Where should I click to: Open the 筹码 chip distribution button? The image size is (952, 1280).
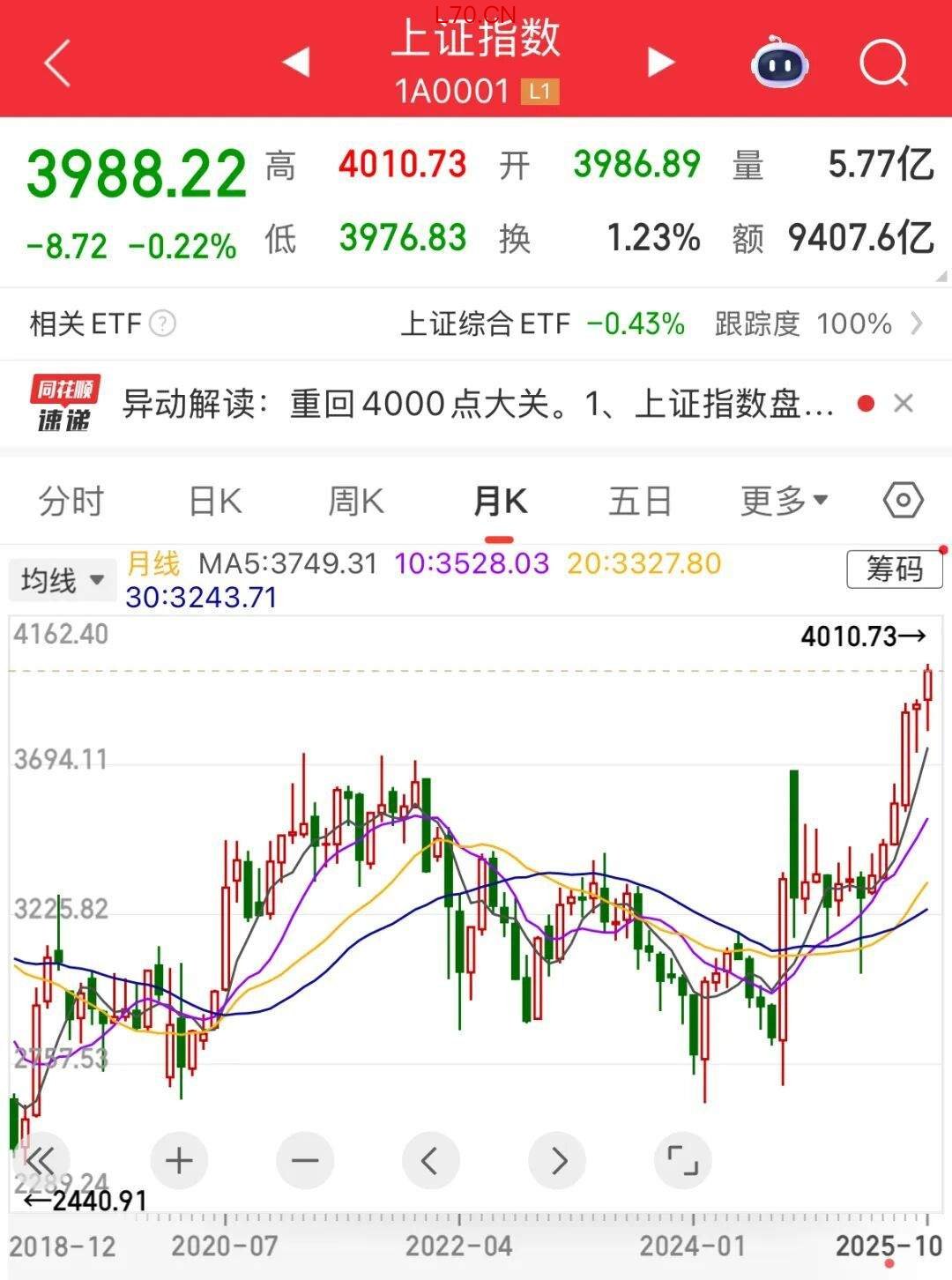click(894, 569)
